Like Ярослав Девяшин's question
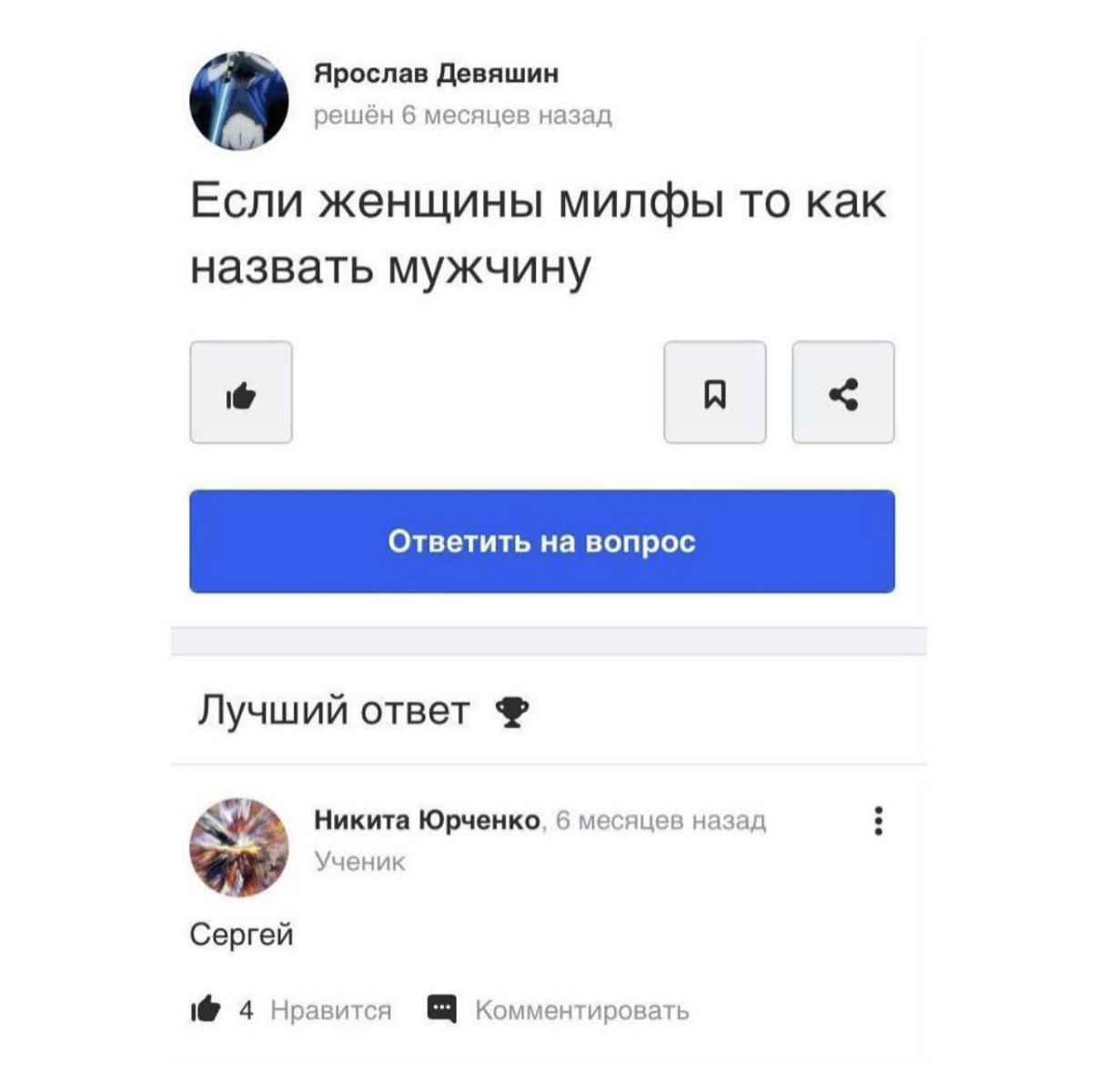 pos(241,393)
